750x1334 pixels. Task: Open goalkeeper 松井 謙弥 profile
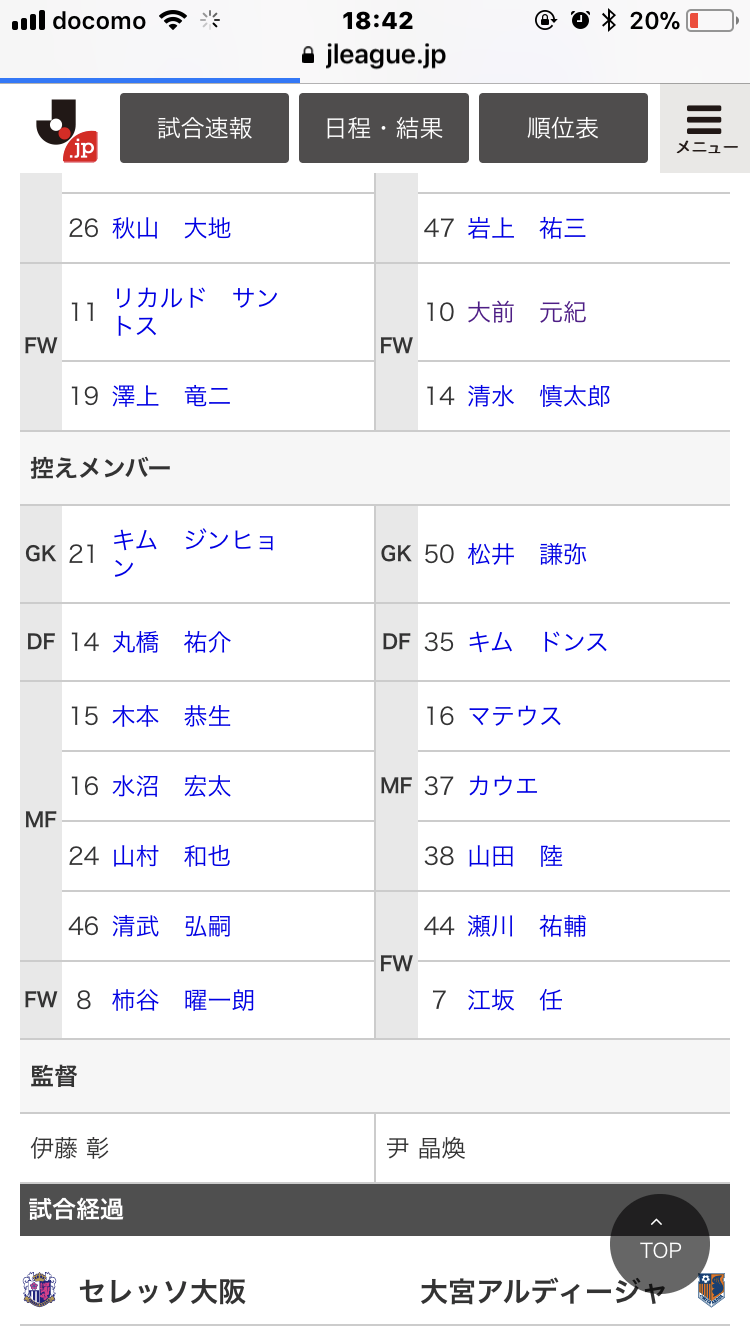(526, 554)
